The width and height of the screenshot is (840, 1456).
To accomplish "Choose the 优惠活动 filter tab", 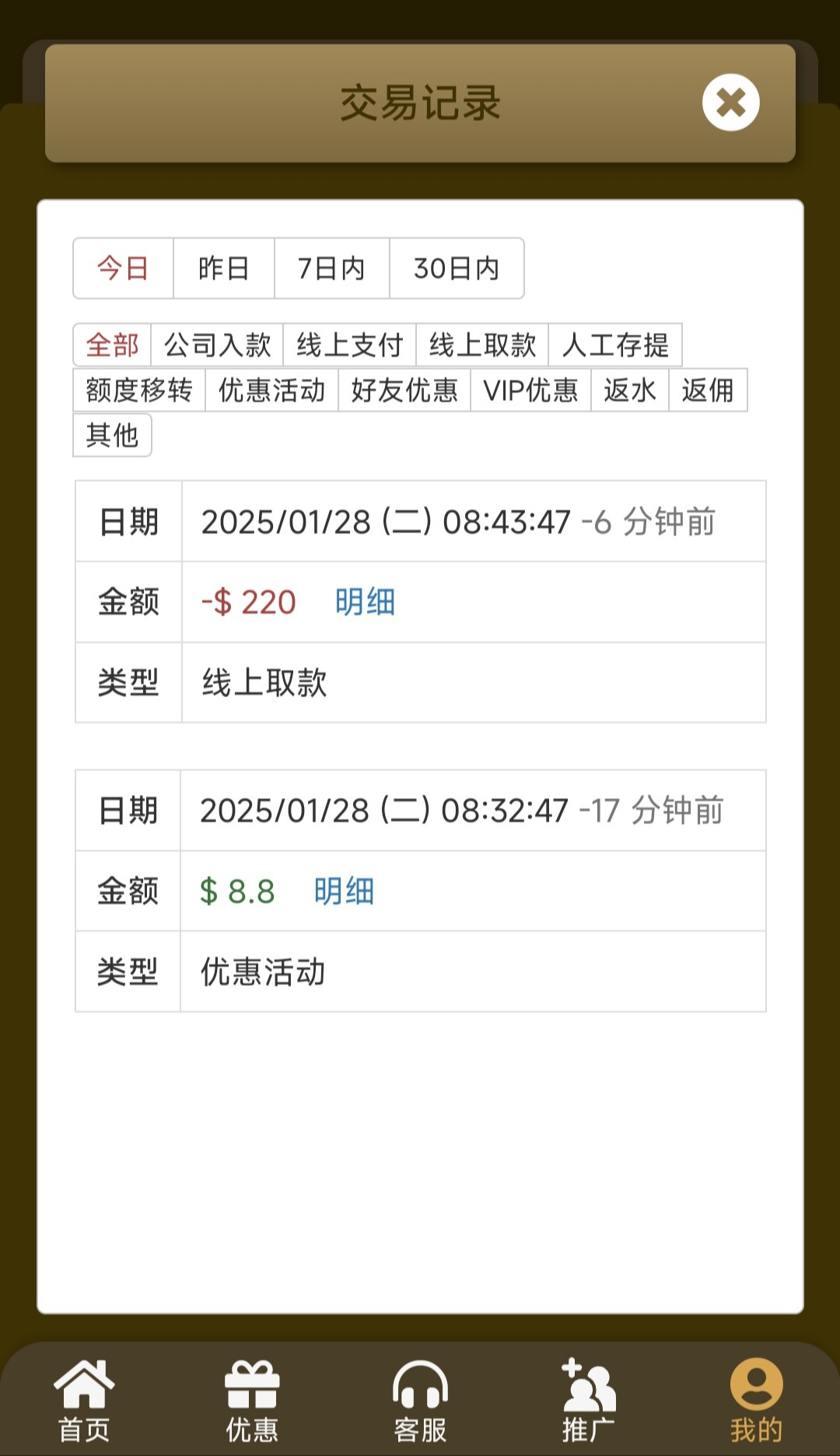I will point(271,390).
